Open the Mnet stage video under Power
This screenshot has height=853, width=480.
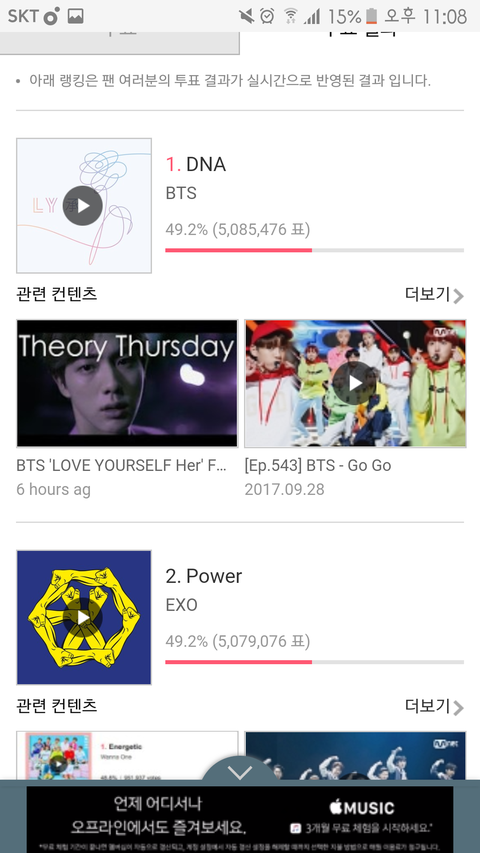tap(355, 756)
